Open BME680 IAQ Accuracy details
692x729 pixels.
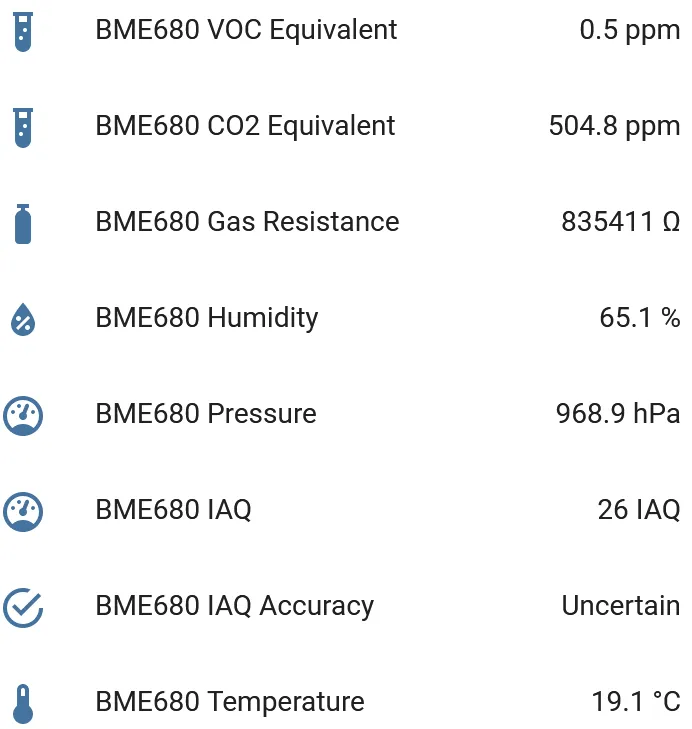point(235,606)
